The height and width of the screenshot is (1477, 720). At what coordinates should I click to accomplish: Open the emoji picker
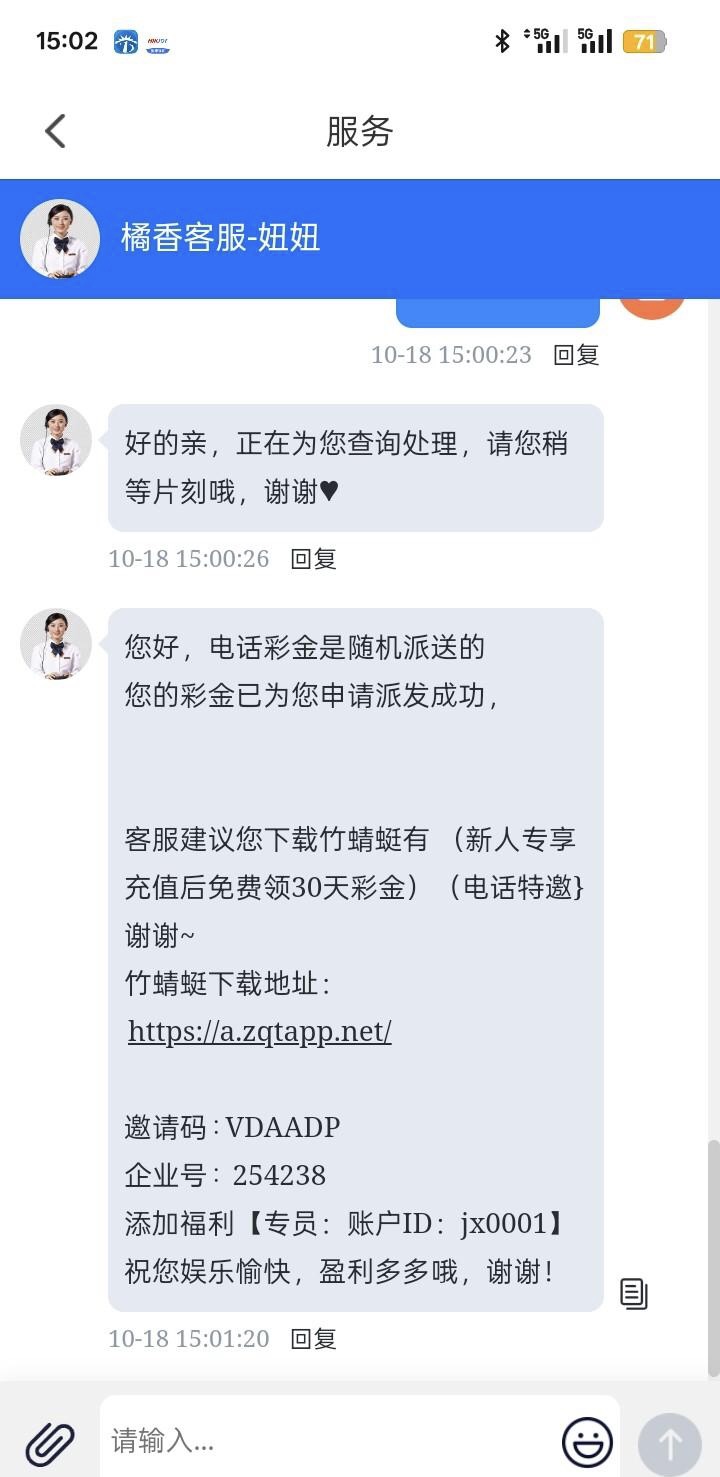[x=587, y=1442]
